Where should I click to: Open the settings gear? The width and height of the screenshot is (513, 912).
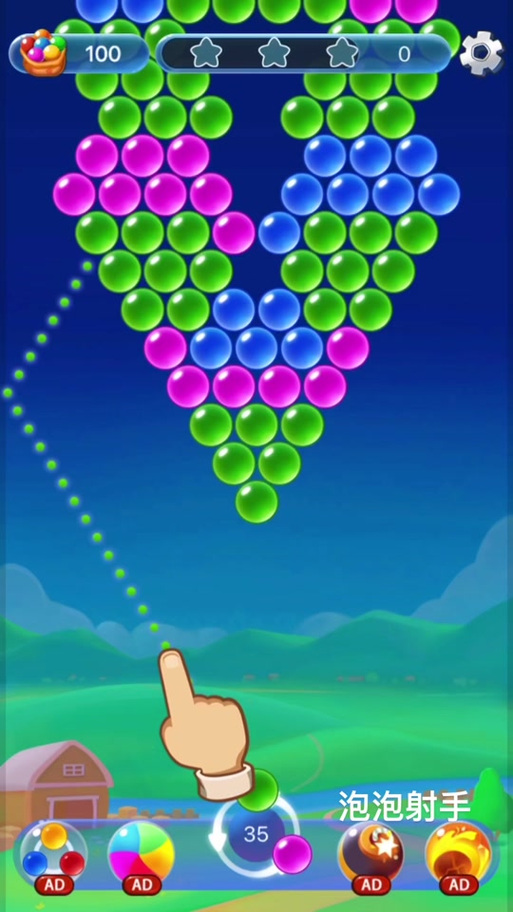tap(482, 54)
